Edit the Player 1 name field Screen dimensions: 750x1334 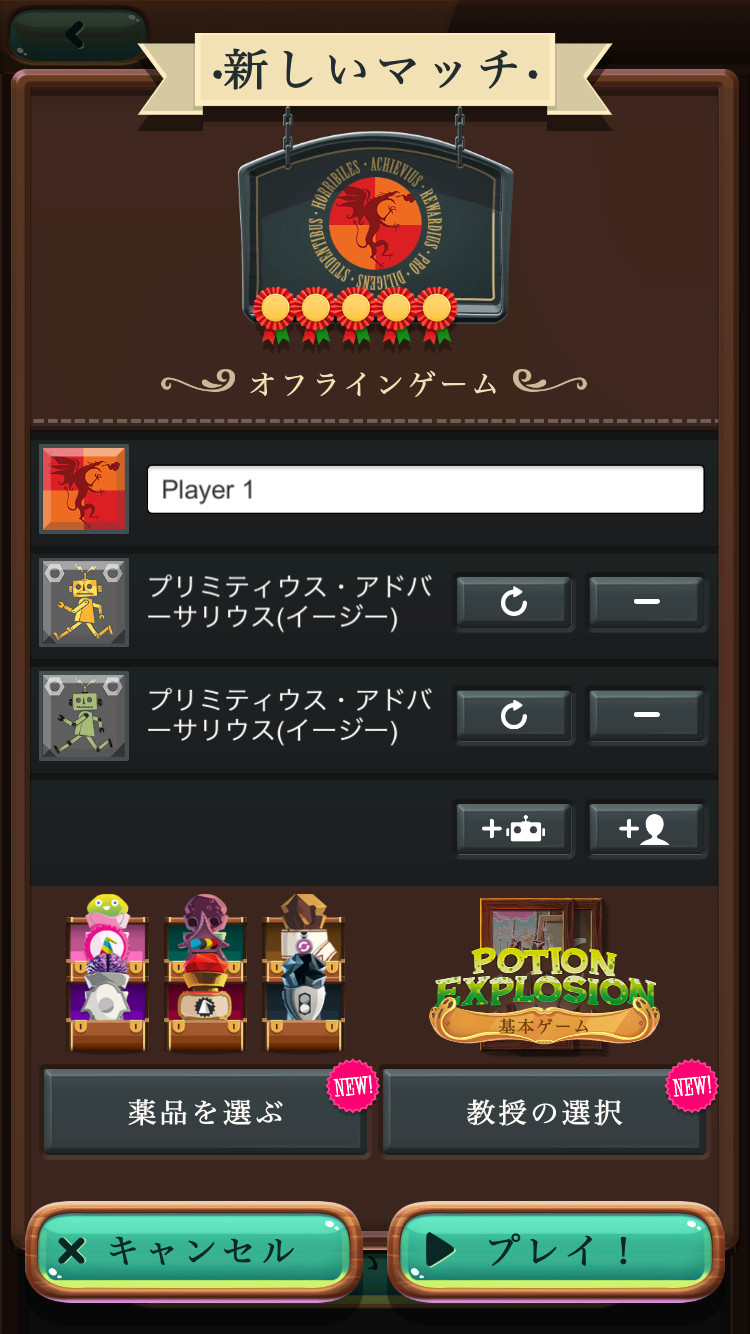(x=425, y=490)
